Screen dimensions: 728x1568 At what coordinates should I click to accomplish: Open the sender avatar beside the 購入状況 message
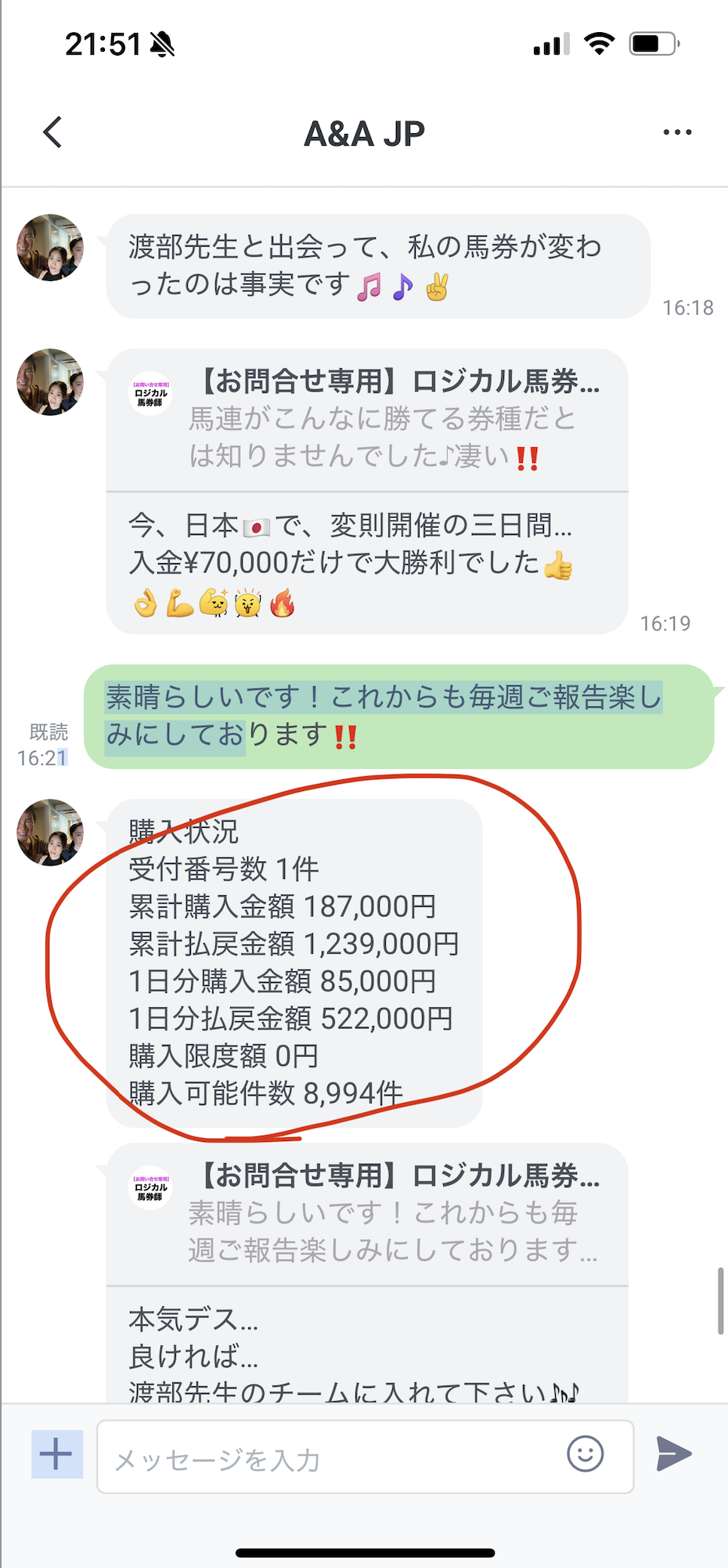click(50, 832)
